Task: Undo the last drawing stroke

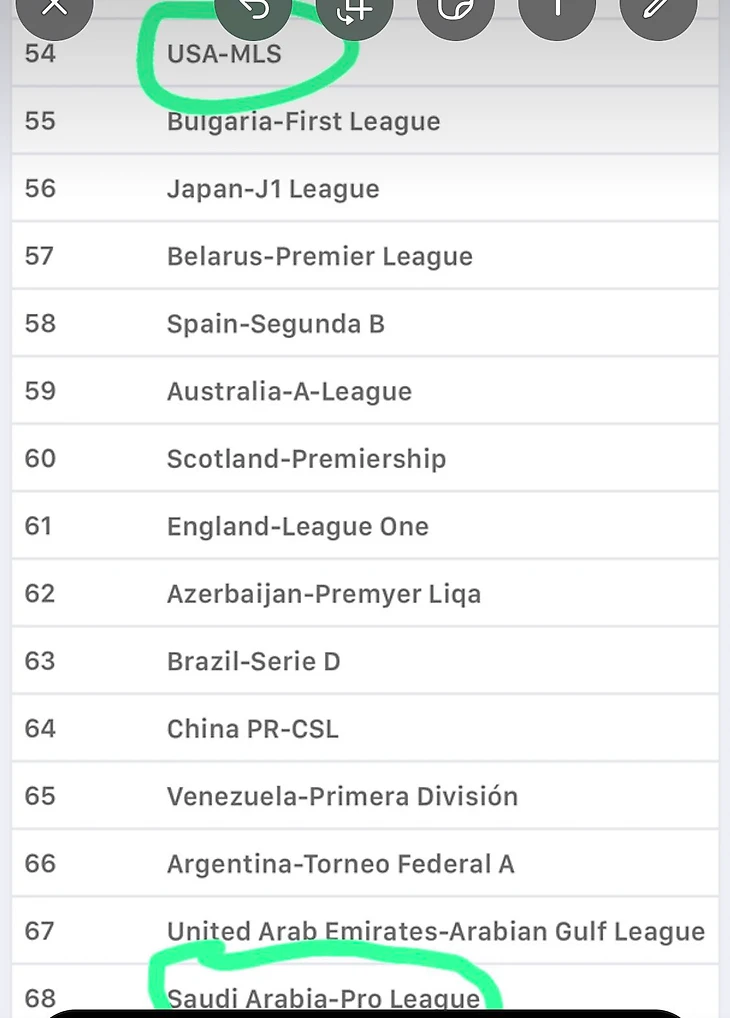Action: tap(257, 8)
